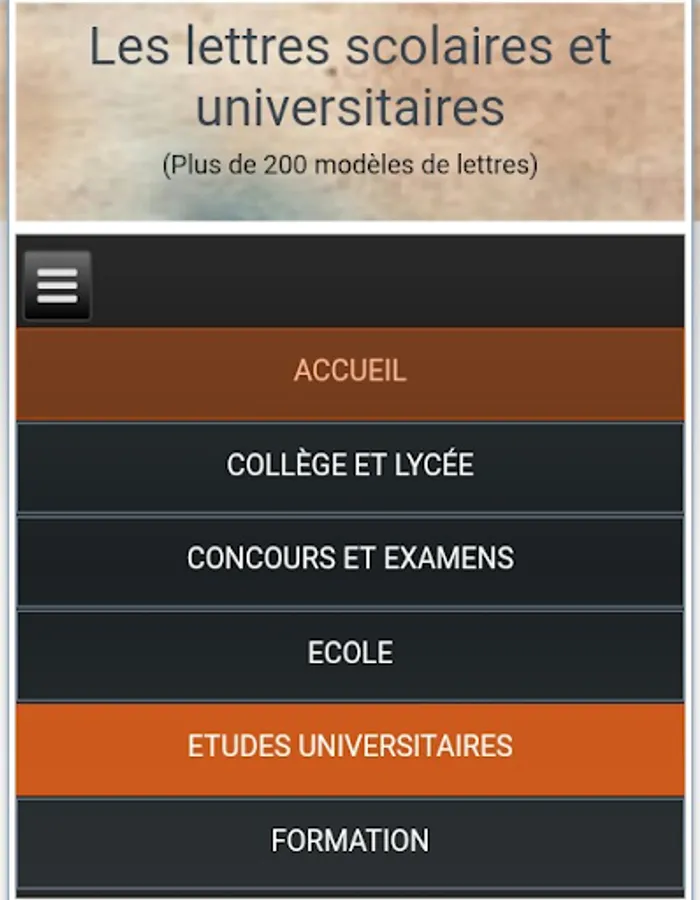Select the Formation menu item
The width and height of the screenshot is (700, 900).
coord(350,843)
